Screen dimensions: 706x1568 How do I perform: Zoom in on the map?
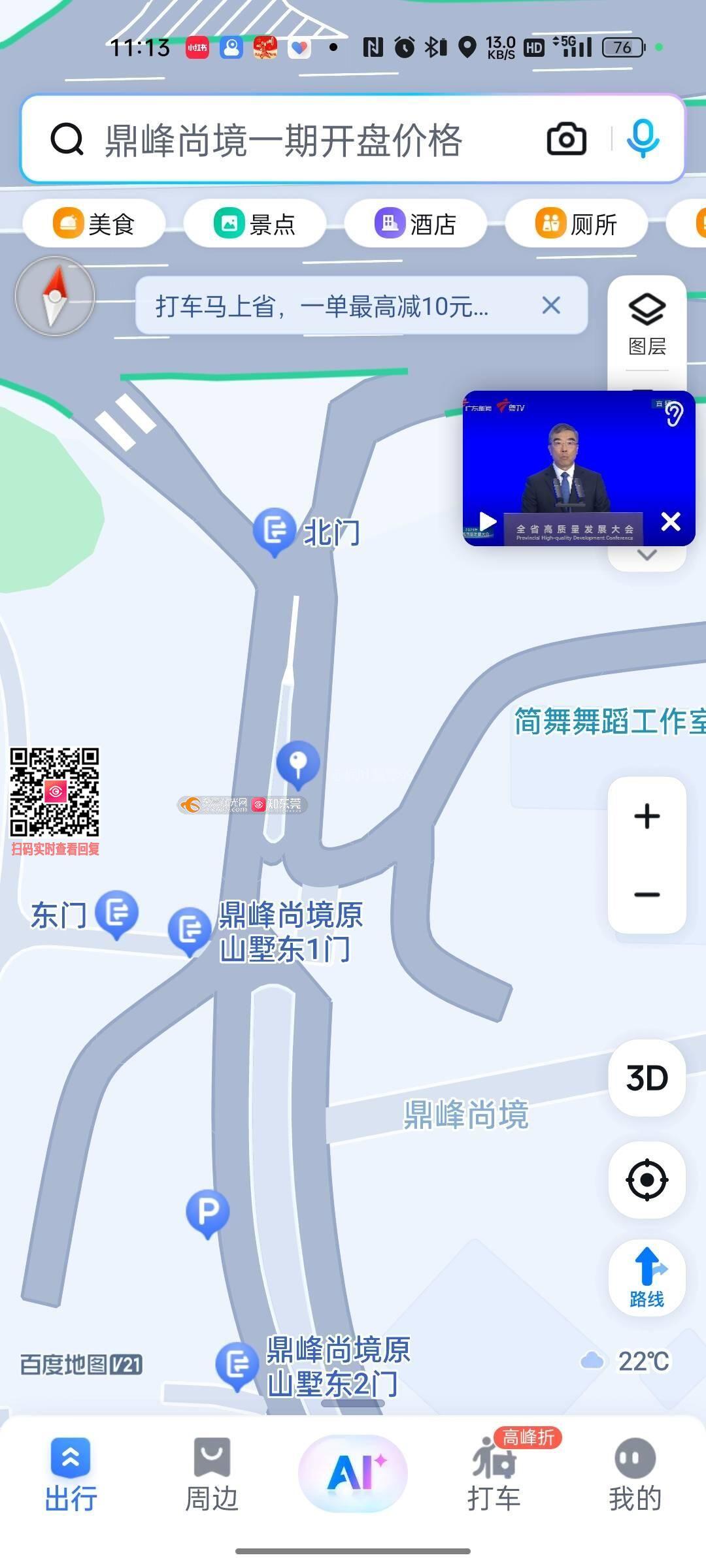647,816
